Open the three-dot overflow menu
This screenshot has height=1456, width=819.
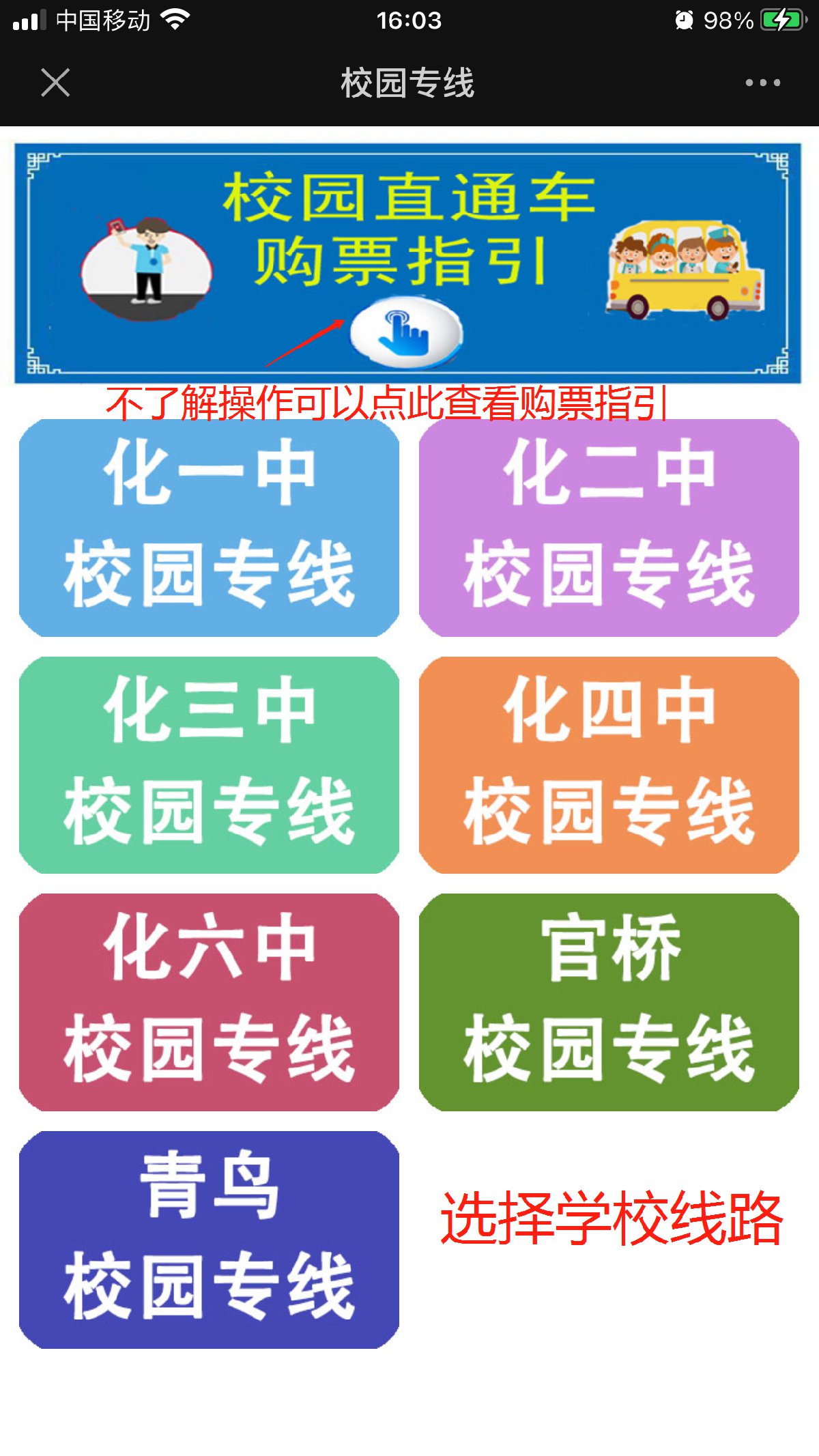coord(762,83)
